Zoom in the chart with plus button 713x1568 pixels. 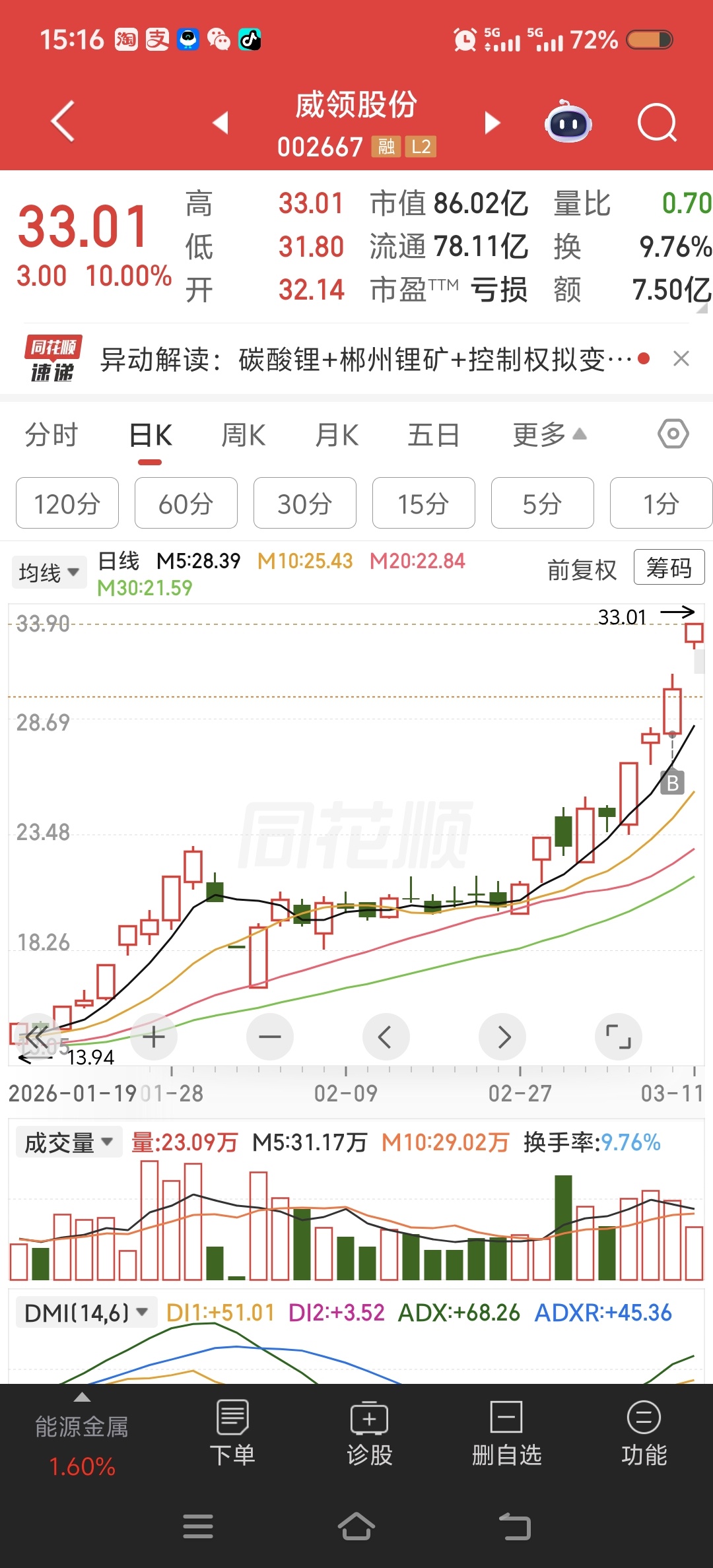click(154, 1037)
